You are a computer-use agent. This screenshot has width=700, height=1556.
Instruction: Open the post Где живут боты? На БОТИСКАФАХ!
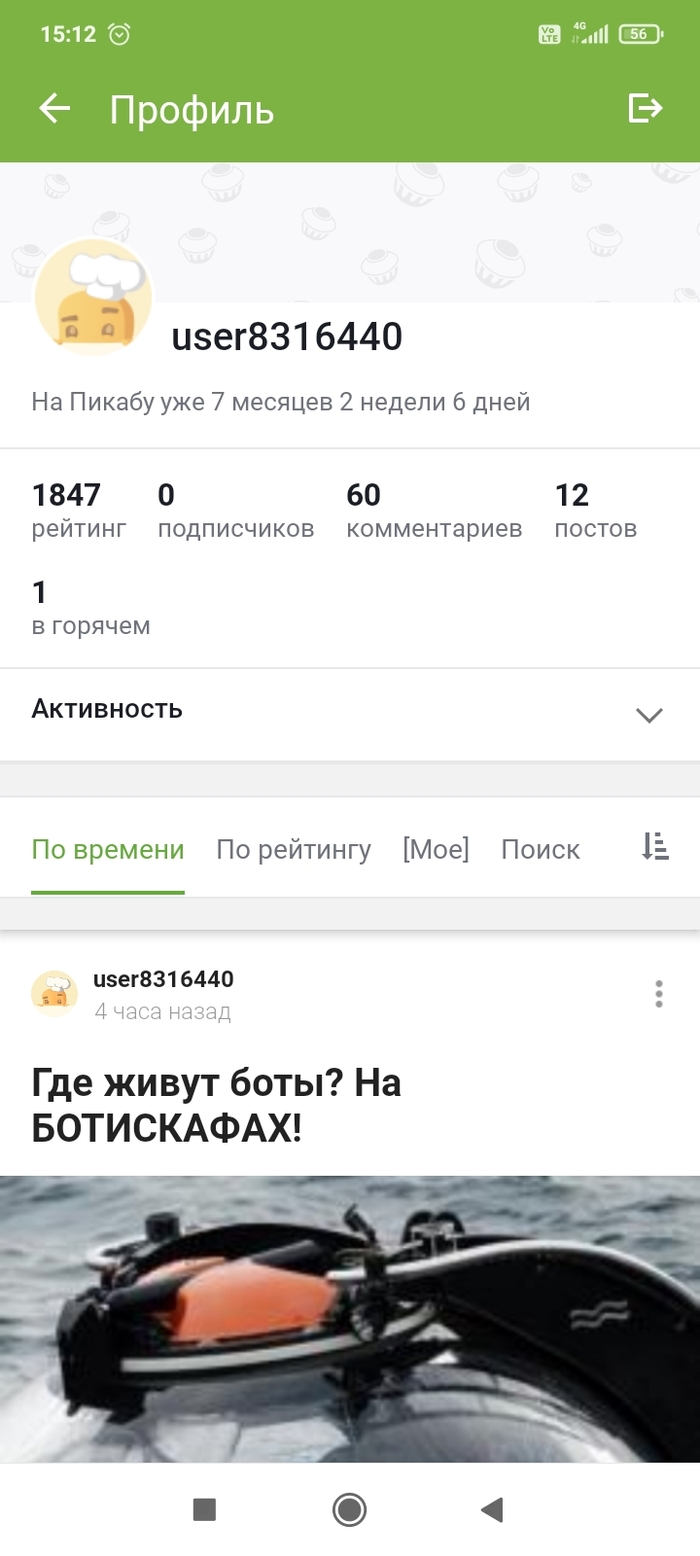click(x=216, y=1106)
